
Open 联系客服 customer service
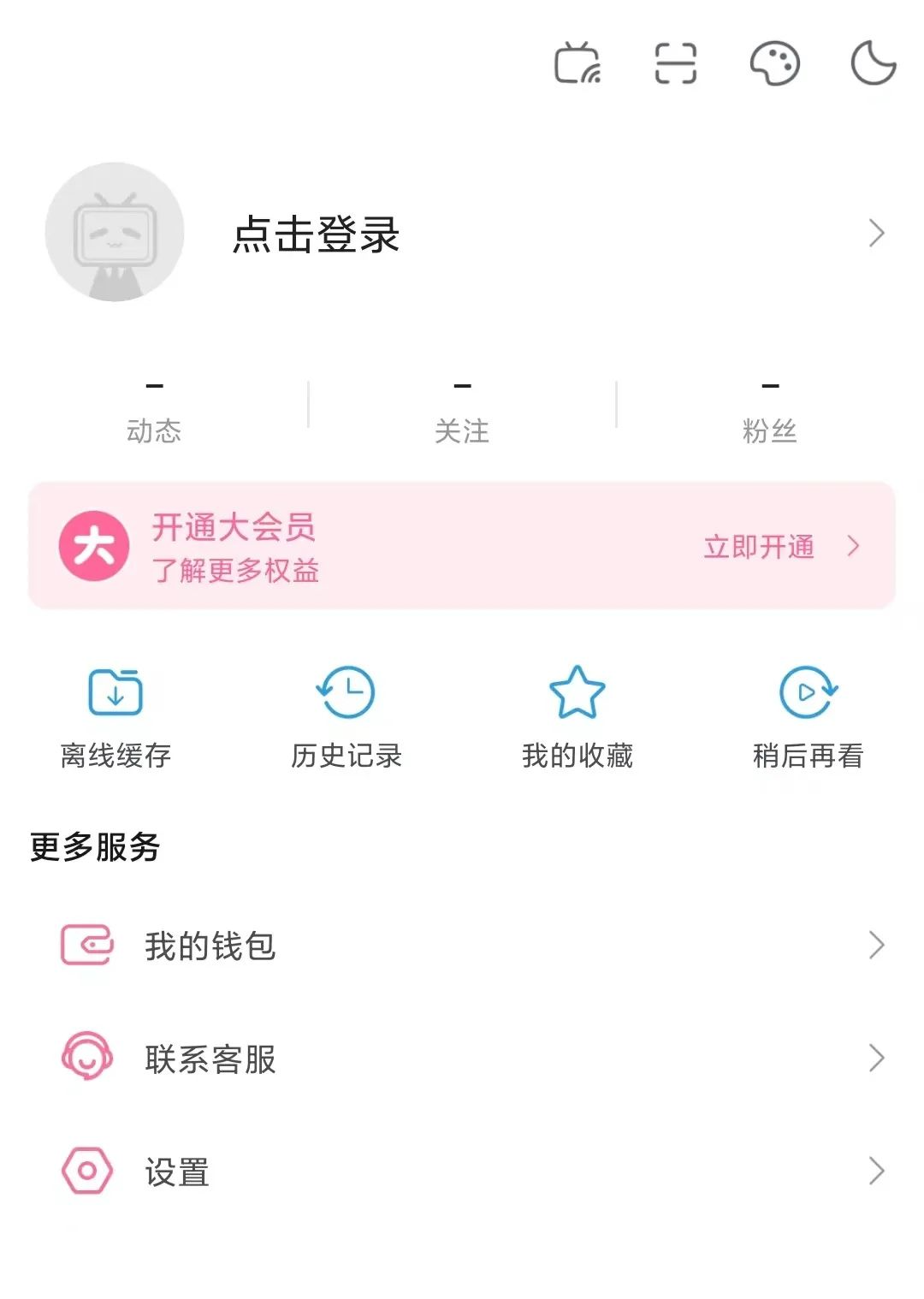click(462, 1059)
